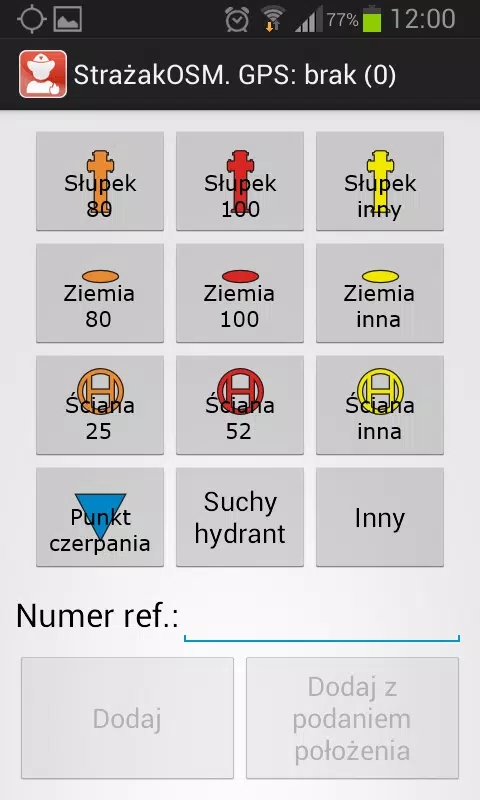Select Ziemia 80 hydrant

(x=100, y=293)
